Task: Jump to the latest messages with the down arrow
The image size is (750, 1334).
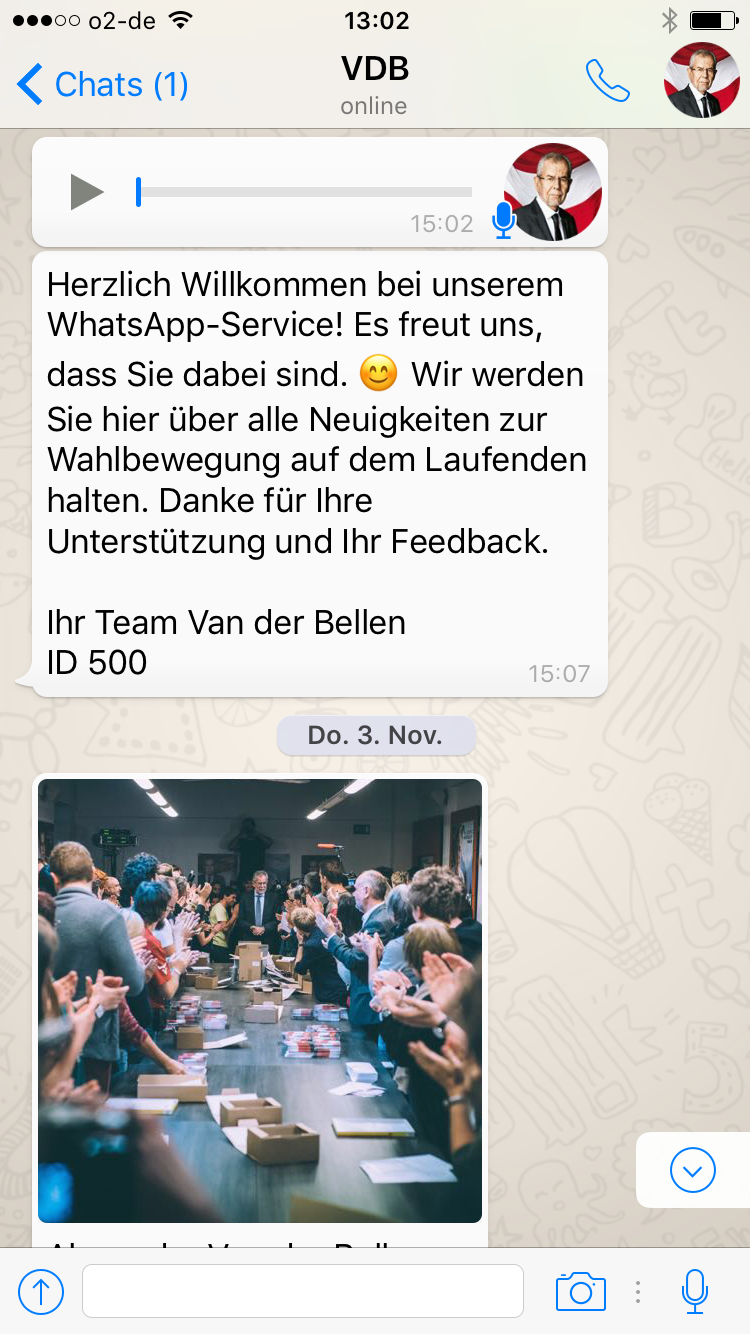Action: [693, 1169]
